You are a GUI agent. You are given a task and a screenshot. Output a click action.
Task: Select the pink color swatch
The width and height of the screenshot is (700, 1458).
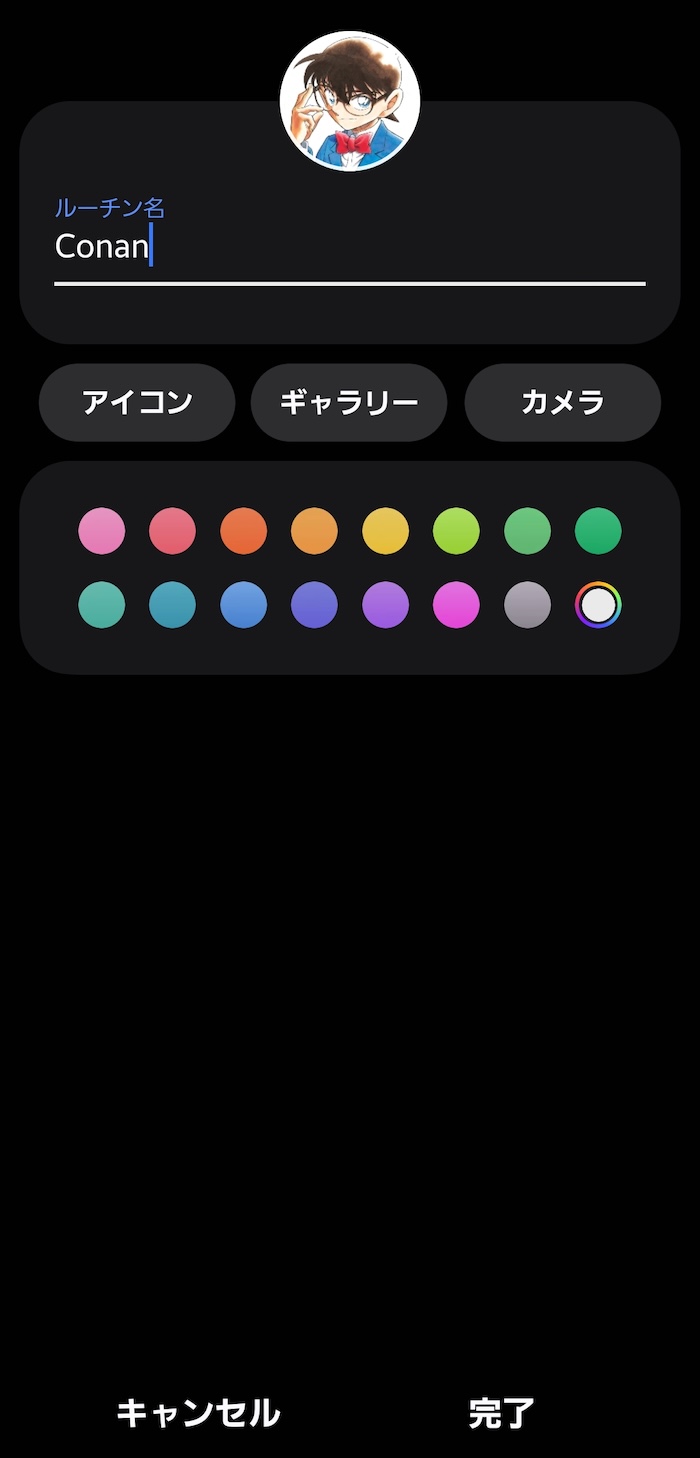102,531
